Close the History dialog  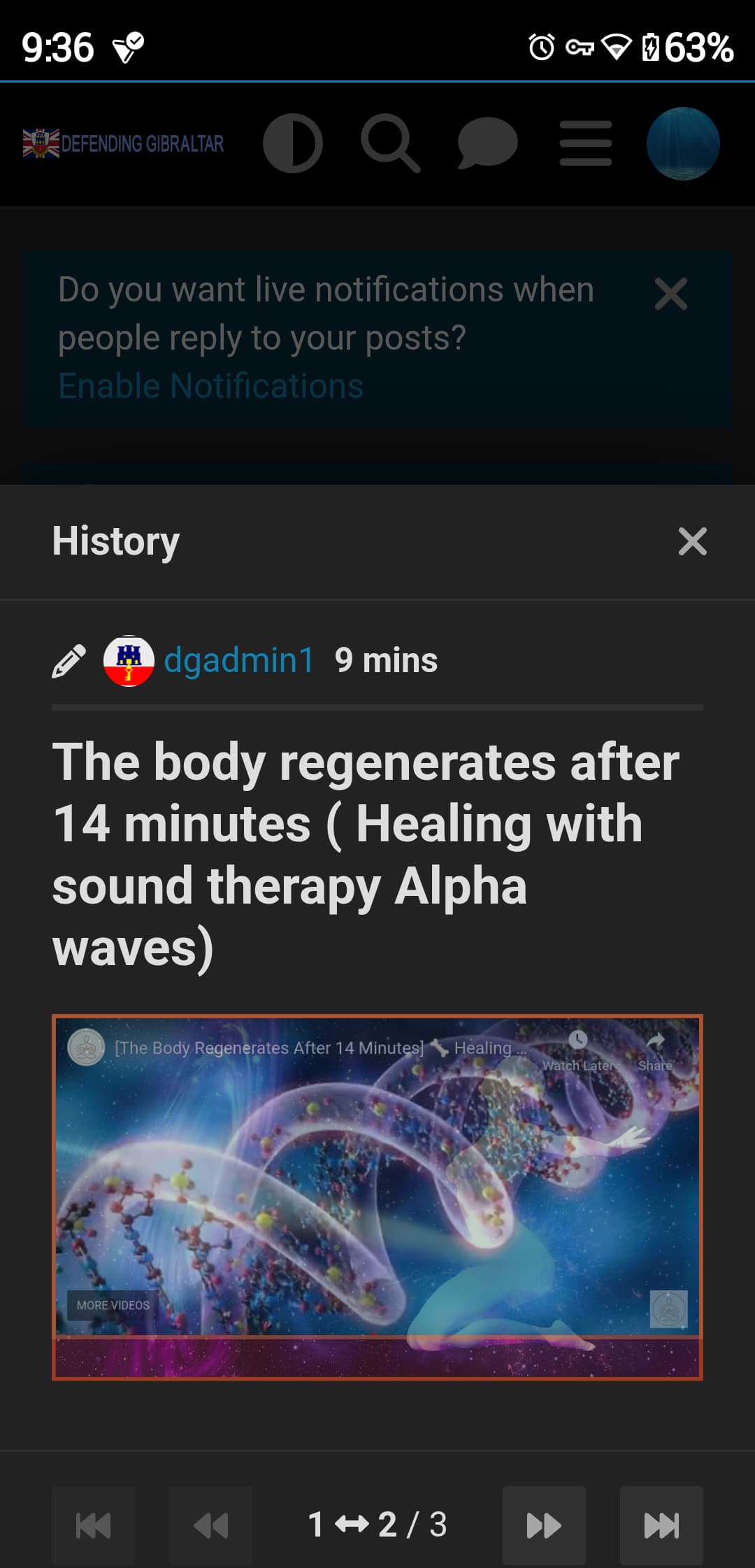pos(692,541)
